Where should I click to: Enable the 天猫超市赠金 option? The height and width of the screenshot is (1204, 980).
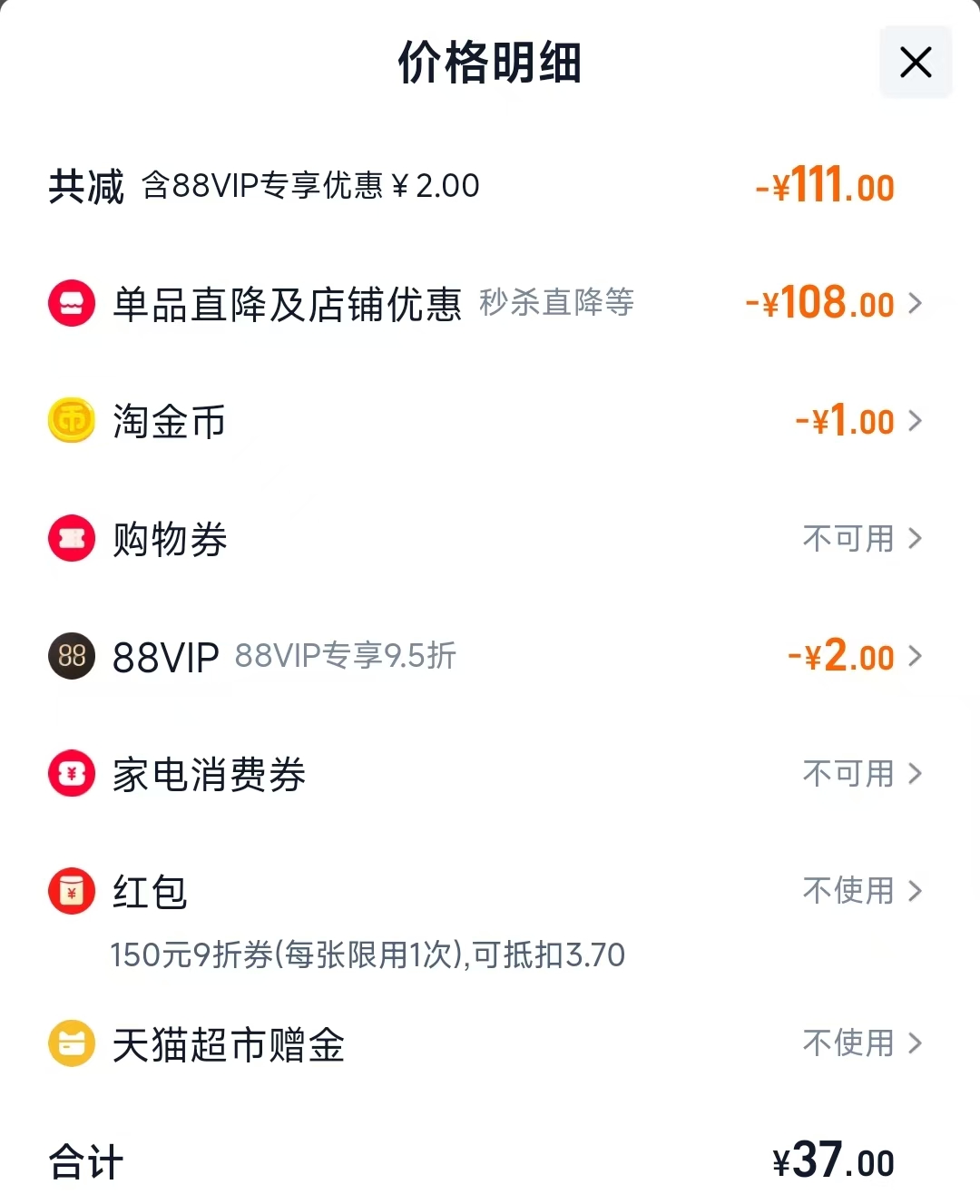[x=848, y=1043]
